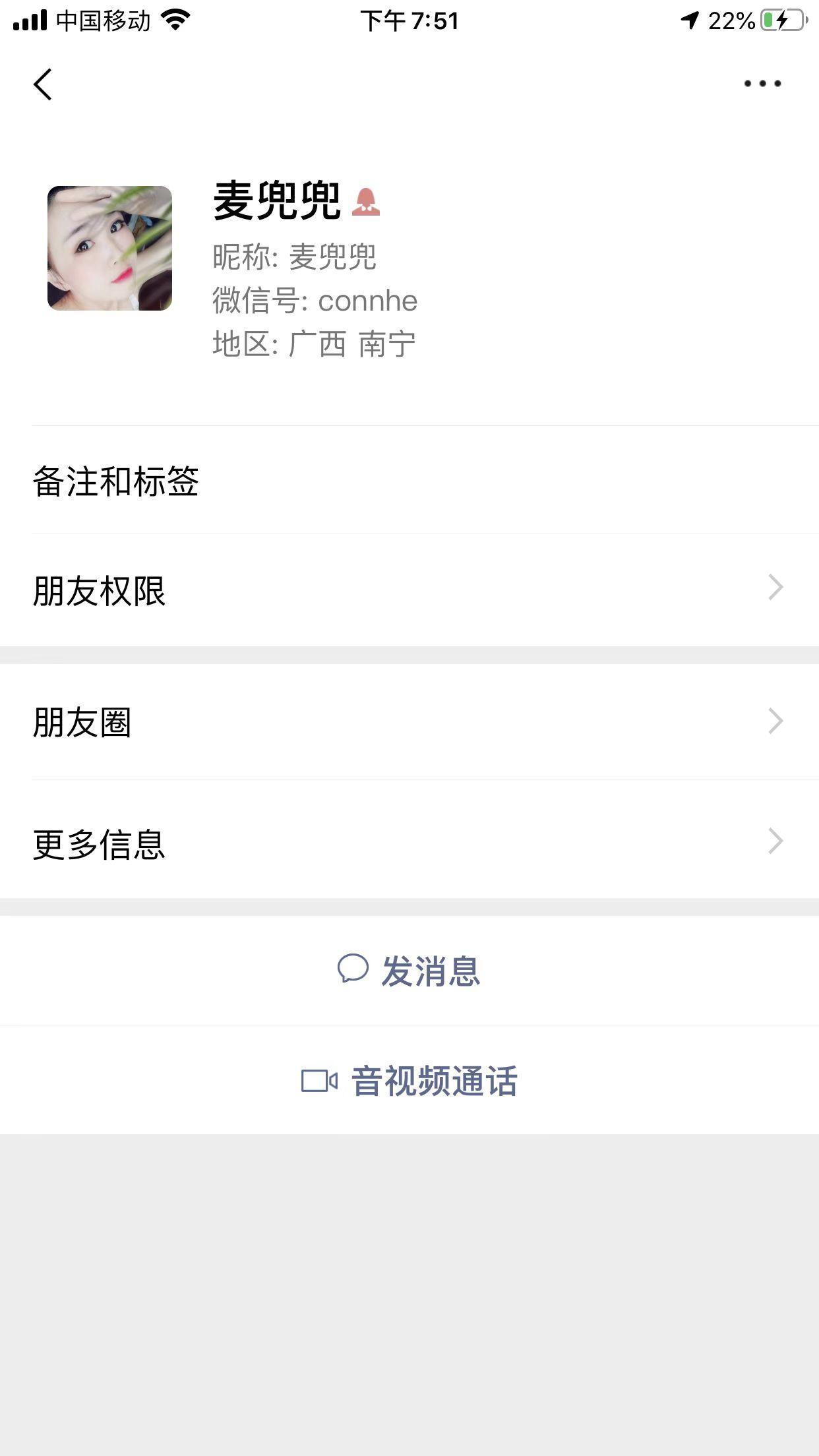
Task: Start 音视频通话 call
Action: point(409,1081)
